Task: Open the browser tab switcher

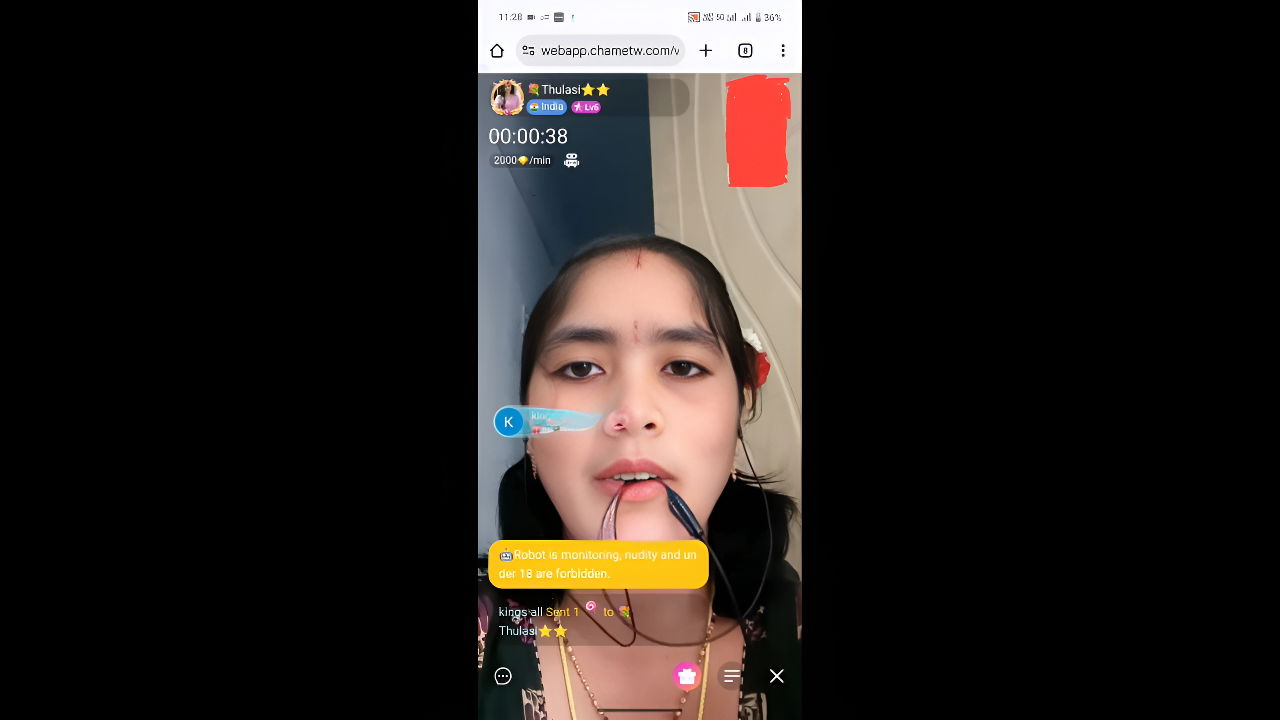Action: point(745,51)
